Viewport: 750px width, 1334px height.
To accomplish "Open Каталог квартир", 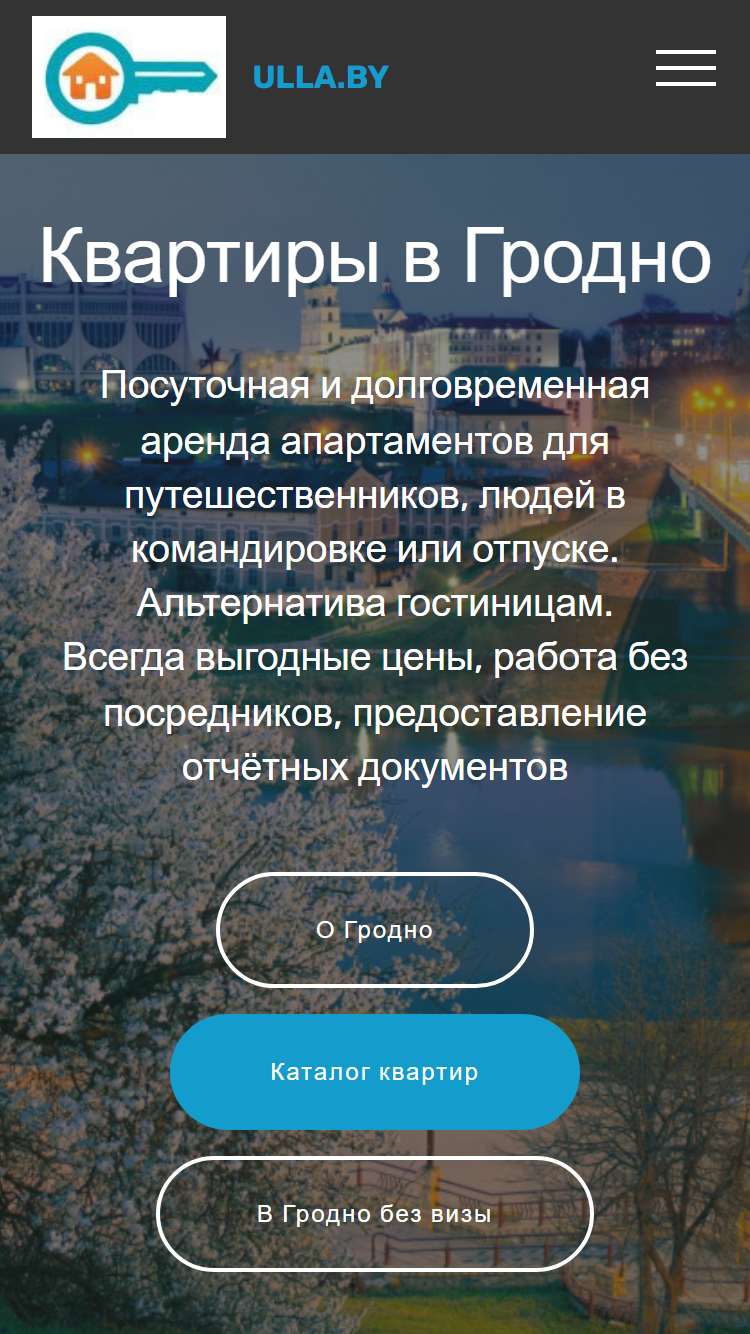I will [375, 1072].
